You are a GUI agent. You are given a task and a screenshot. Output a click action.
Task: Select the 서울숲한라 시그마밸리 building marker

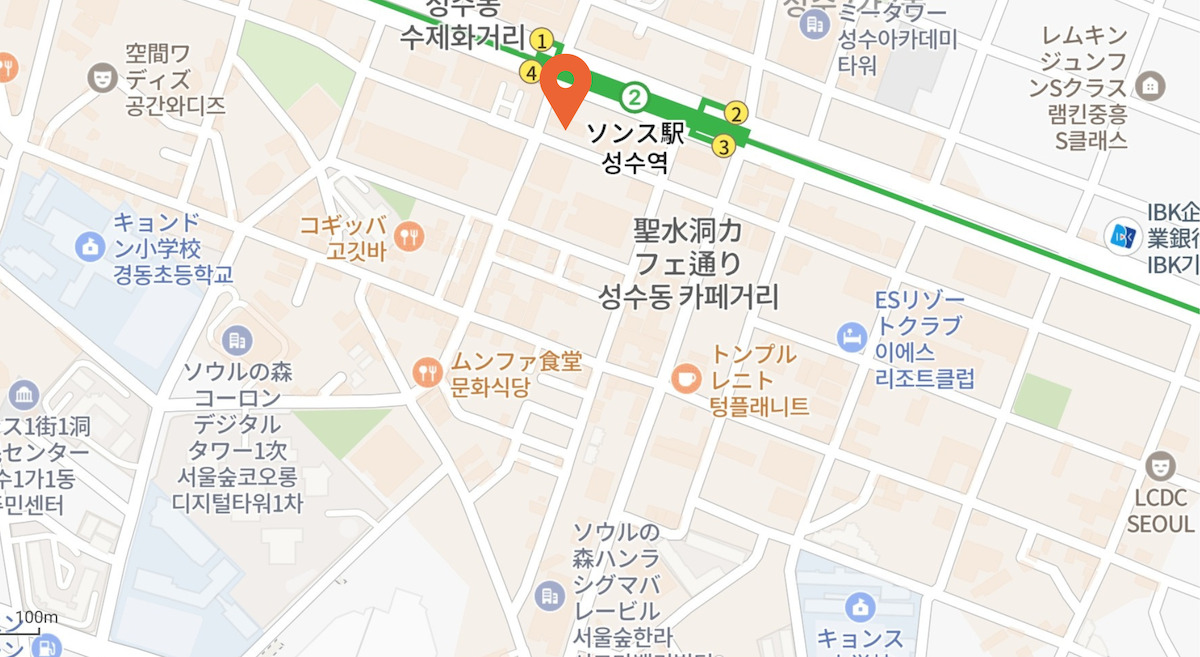(x=548, y=596)
